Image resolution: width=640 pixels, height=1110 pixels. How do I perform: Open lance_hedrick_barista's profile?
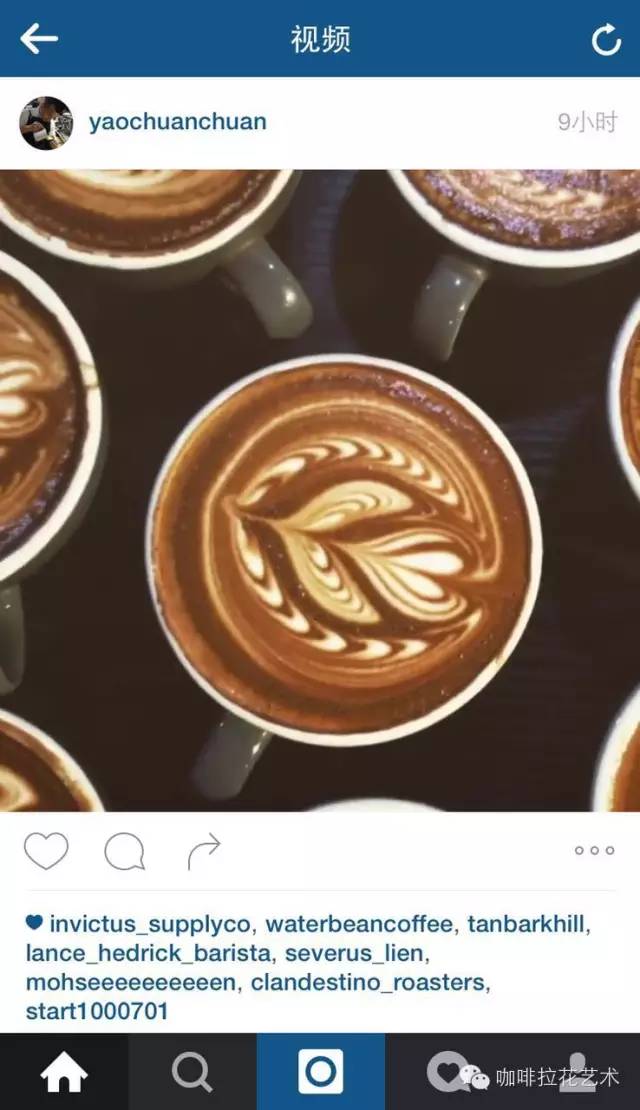pos(148,953)
